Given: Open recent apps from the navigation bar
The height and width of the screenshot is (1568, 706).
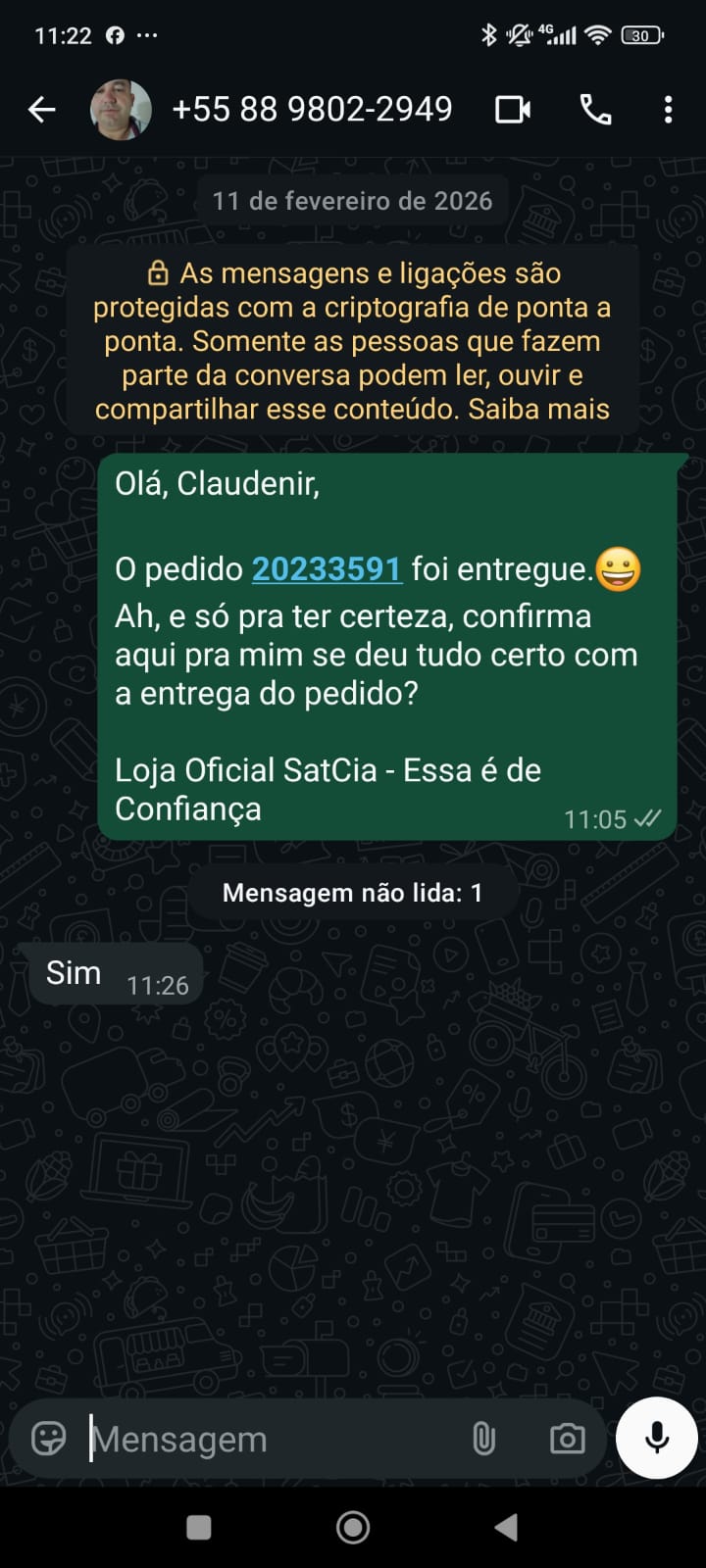Looking at the screenshot, I should point(199,1527).
